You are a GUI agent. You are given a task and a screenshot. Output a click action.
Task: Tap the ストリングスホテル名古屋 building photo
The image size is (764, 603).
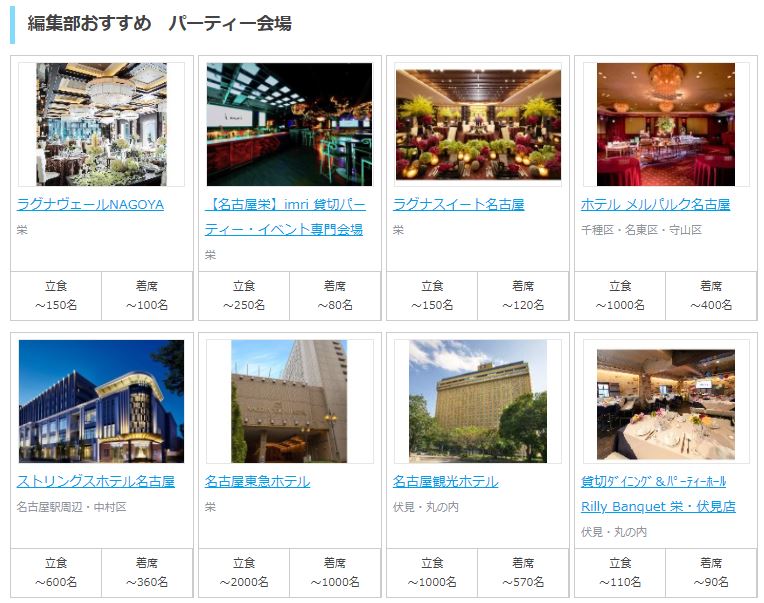coord(101,401)
